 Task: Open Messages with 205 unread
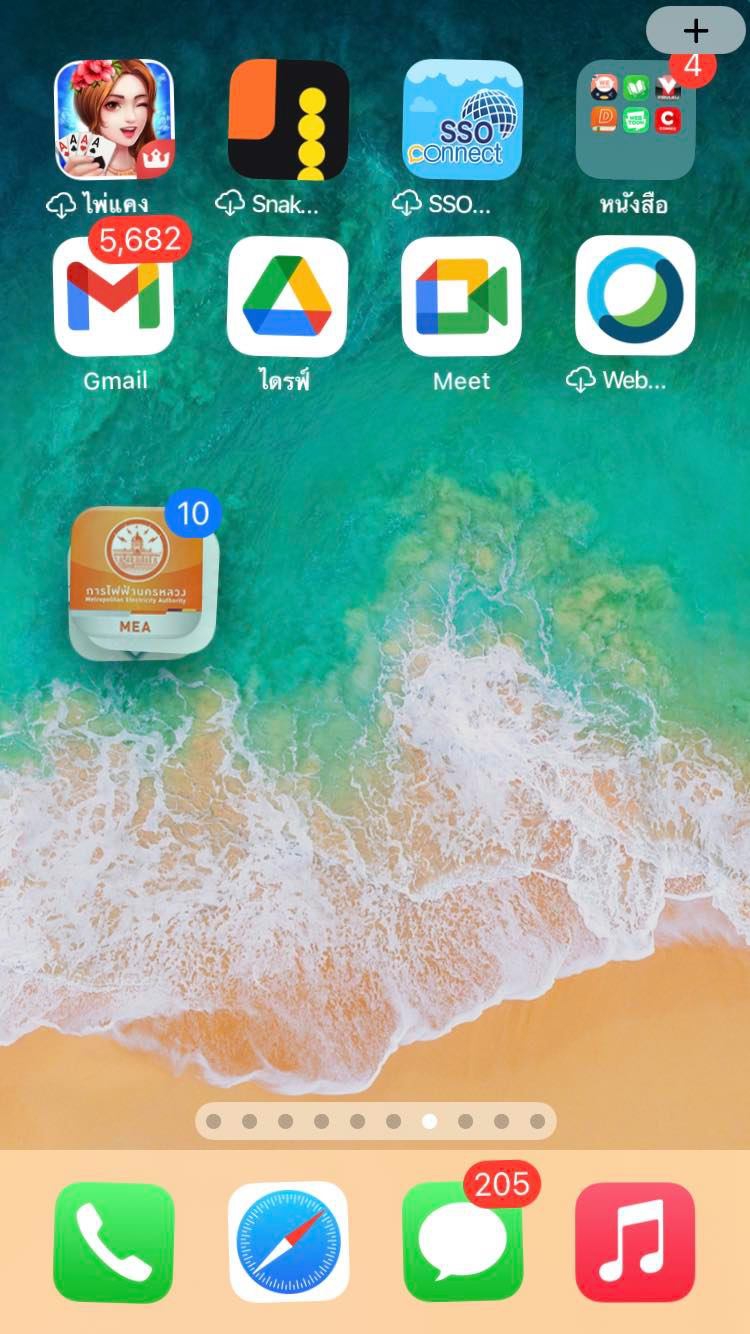click(462, 1242)
